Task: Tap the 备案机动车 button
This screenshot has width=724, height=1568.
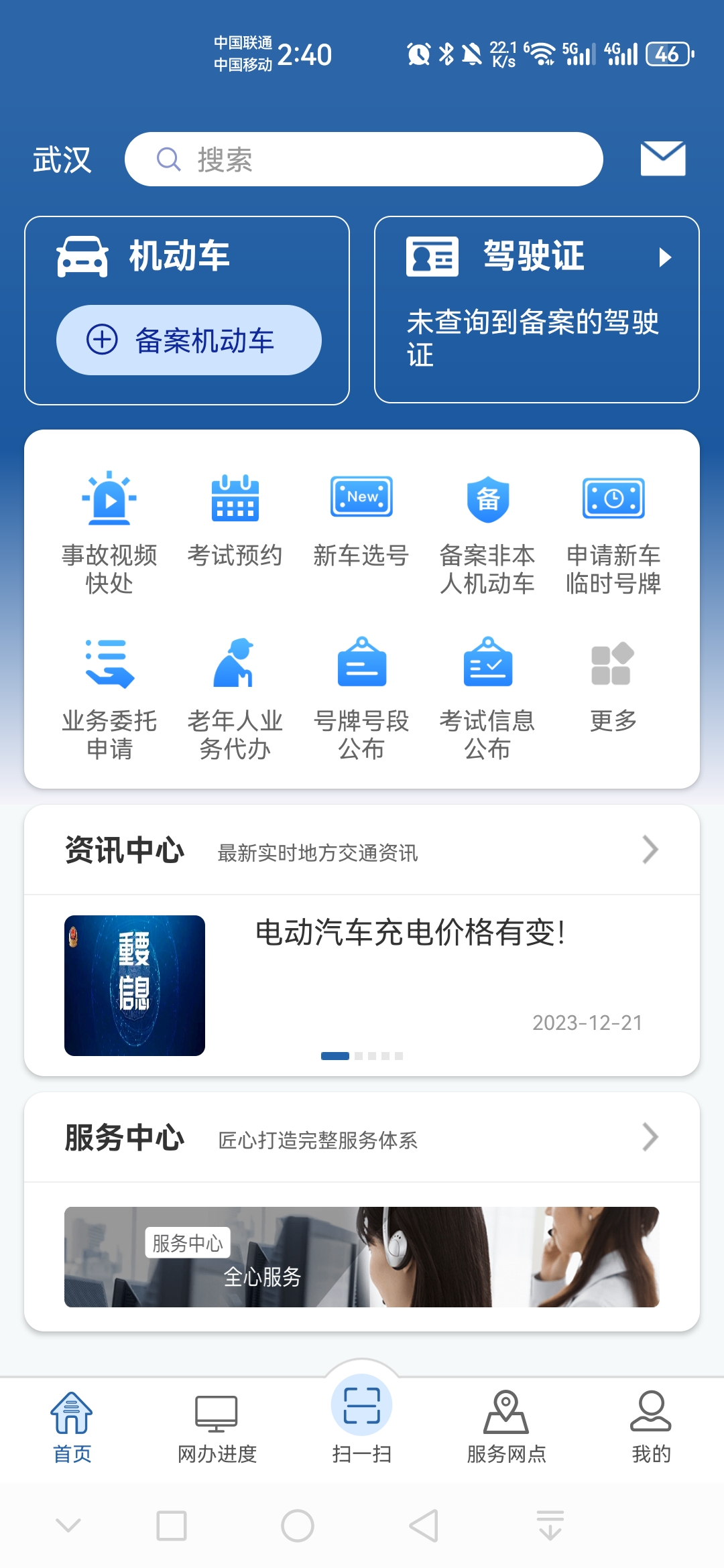Action: click(x=188, y=340)
